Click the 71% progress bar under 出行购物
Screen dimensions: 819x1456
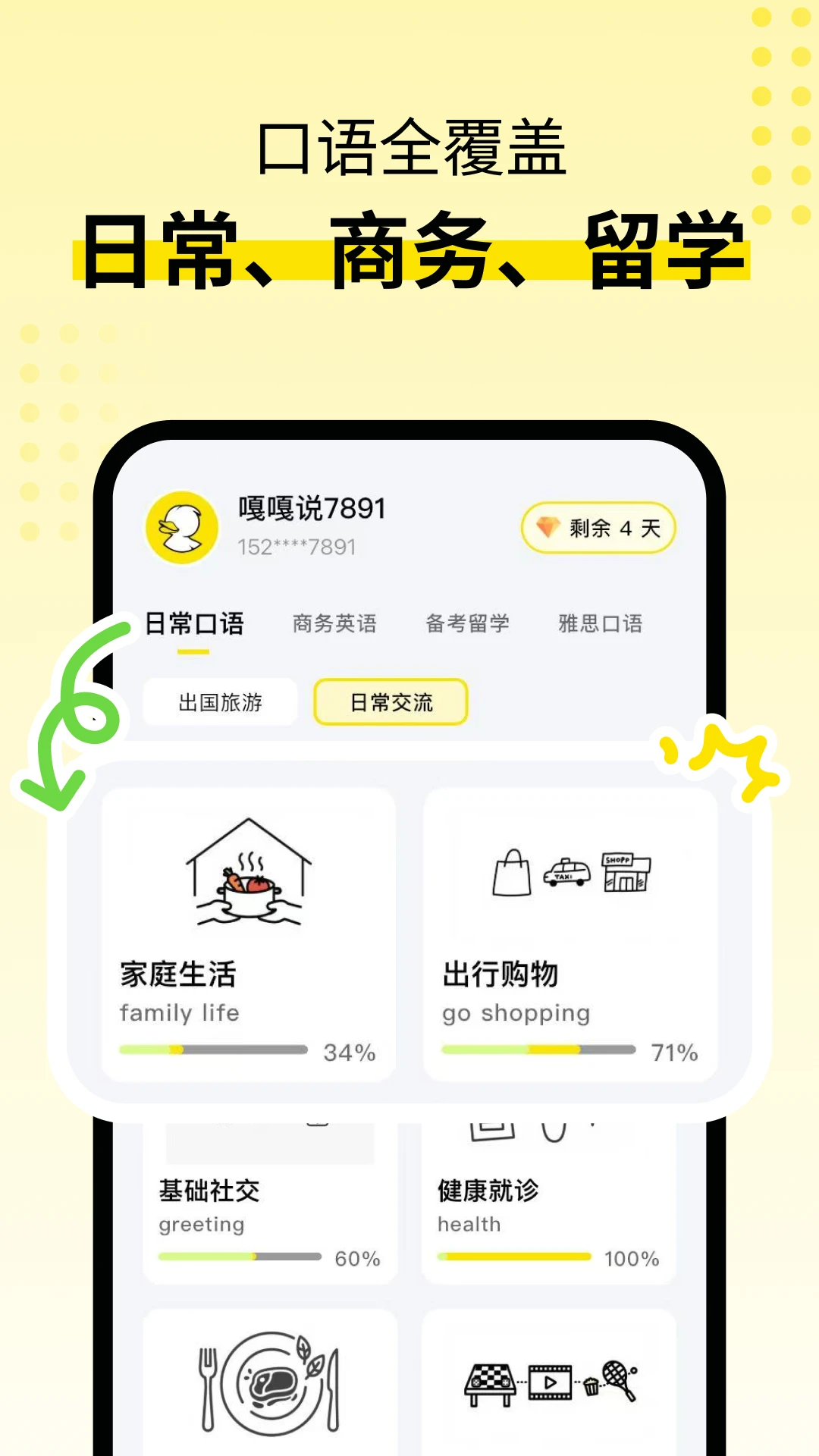[x=536, y=1050]
